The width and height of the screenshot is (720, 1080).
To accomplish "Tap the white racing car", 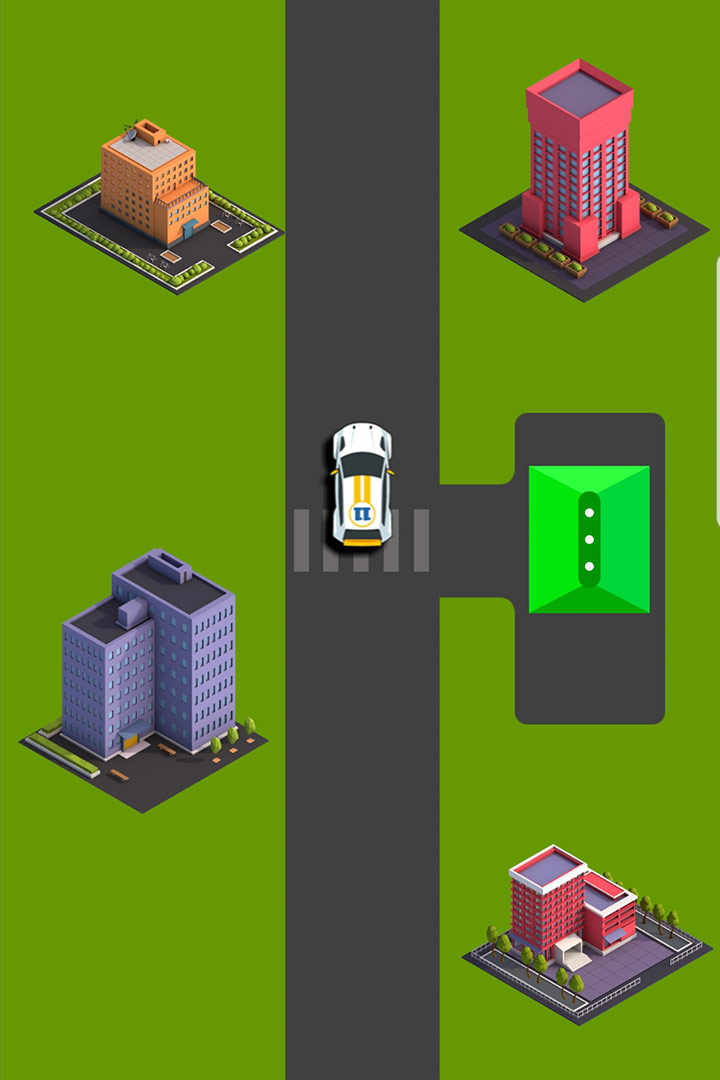I will point(361,485).
